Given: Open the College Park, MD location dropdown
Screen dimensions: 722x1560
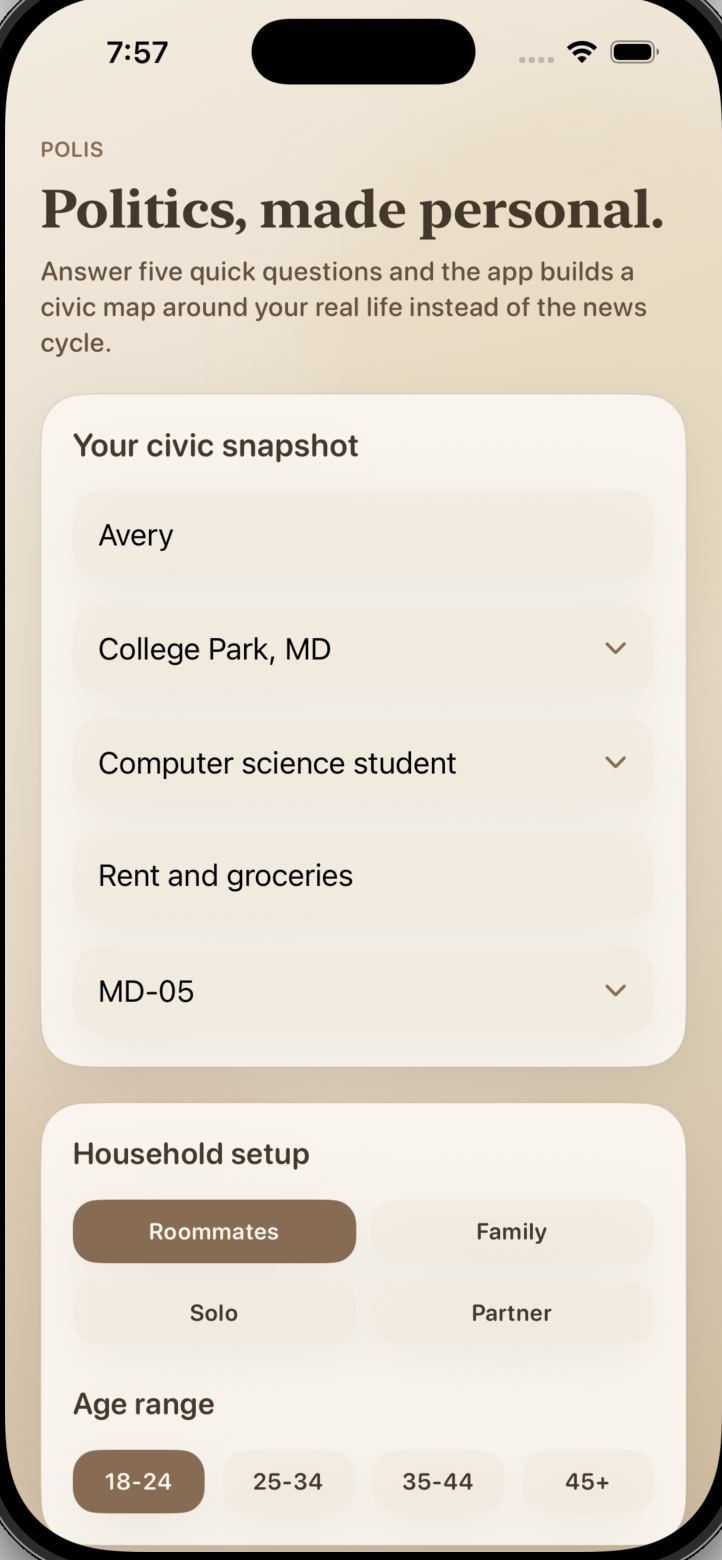Looking at the screenshot, I should pos(362,649).
